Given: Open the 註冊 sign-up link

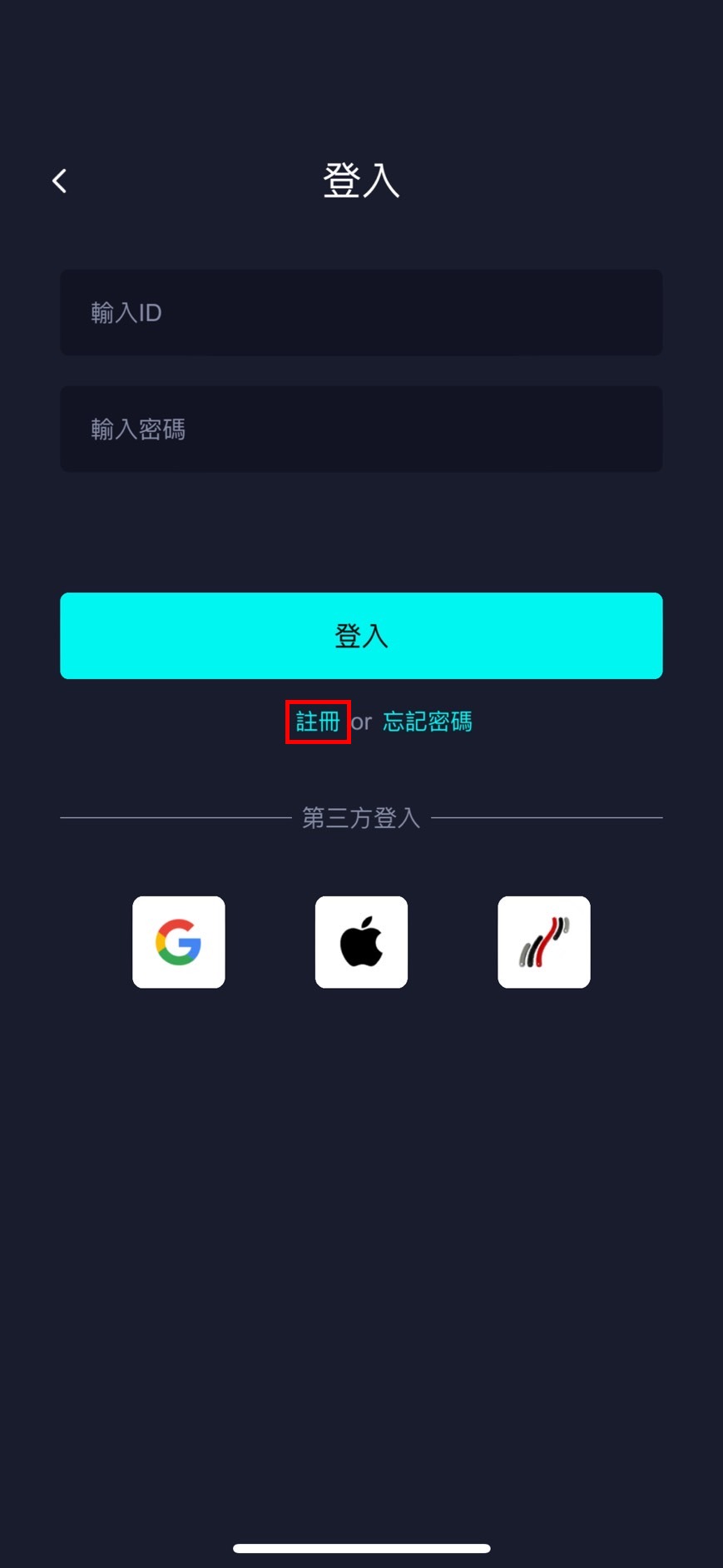Looking at the screenshot, I should point(318,722).
